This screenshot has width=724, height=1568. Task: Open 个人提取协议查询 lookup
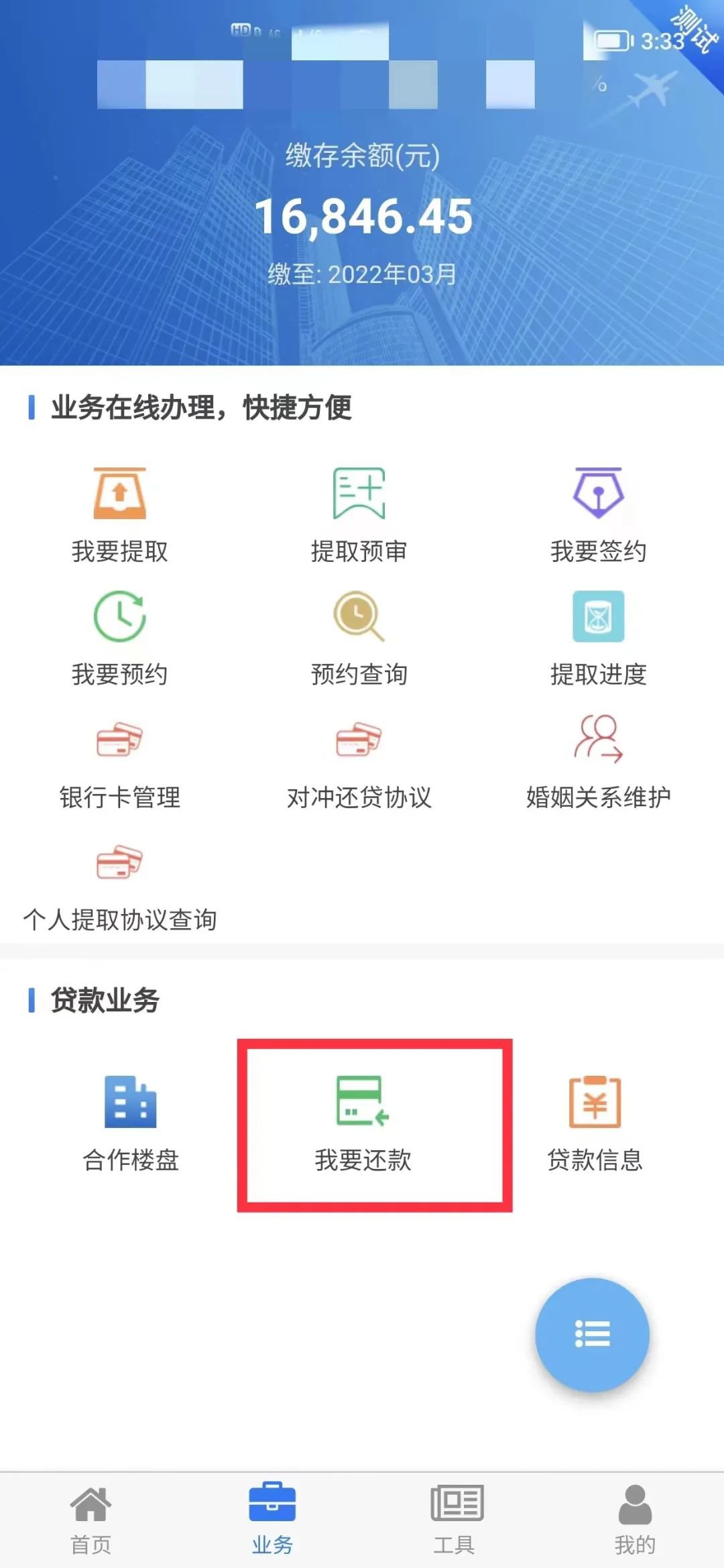119,884
